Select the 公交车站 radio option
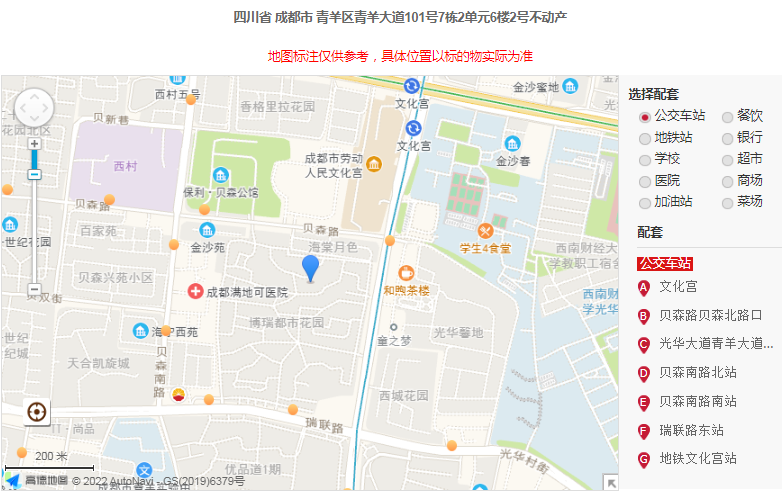782x495 pixels. (645, 117)
